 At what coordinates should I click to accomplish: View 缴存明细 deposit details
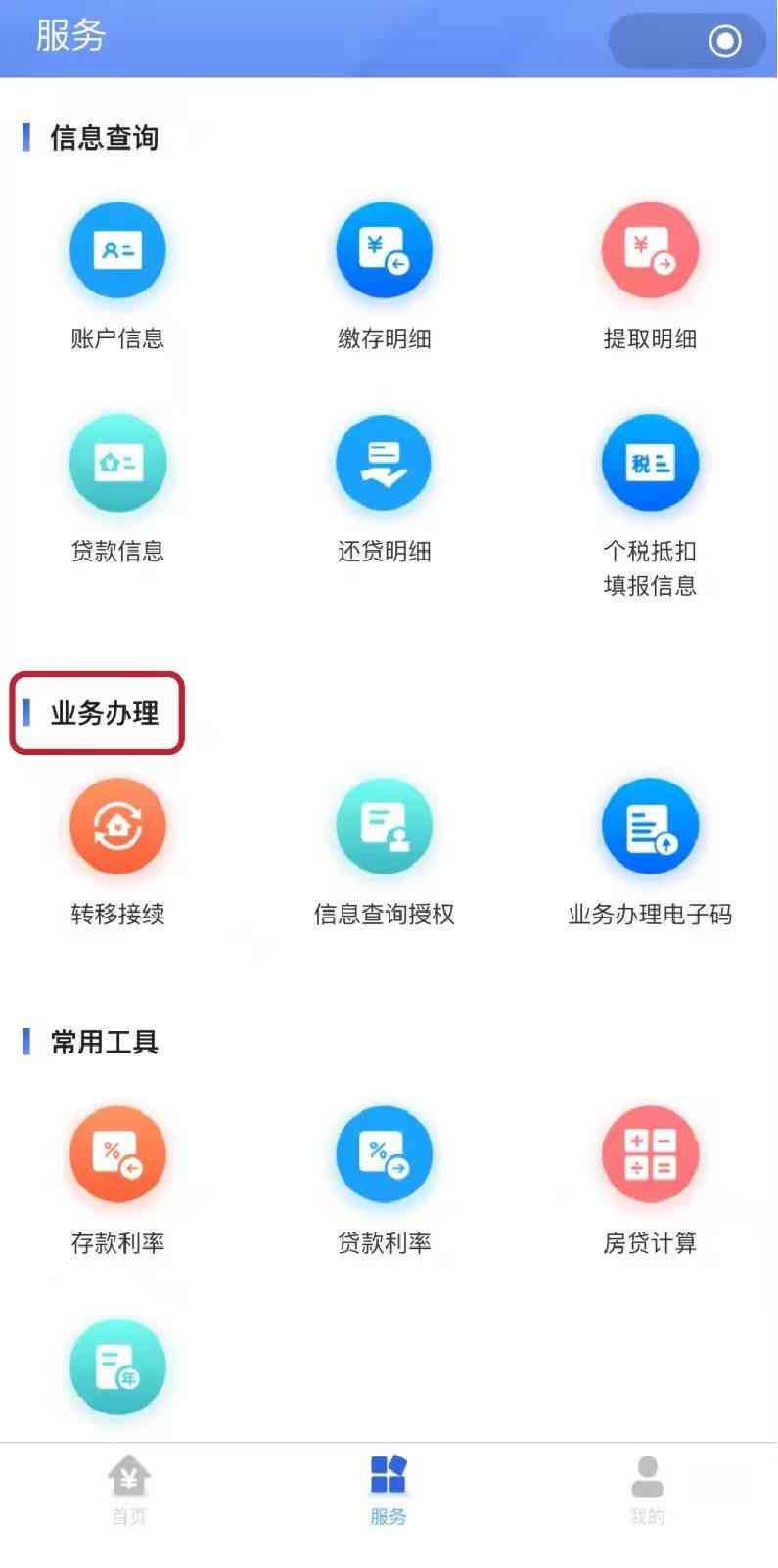coord(384,252)
